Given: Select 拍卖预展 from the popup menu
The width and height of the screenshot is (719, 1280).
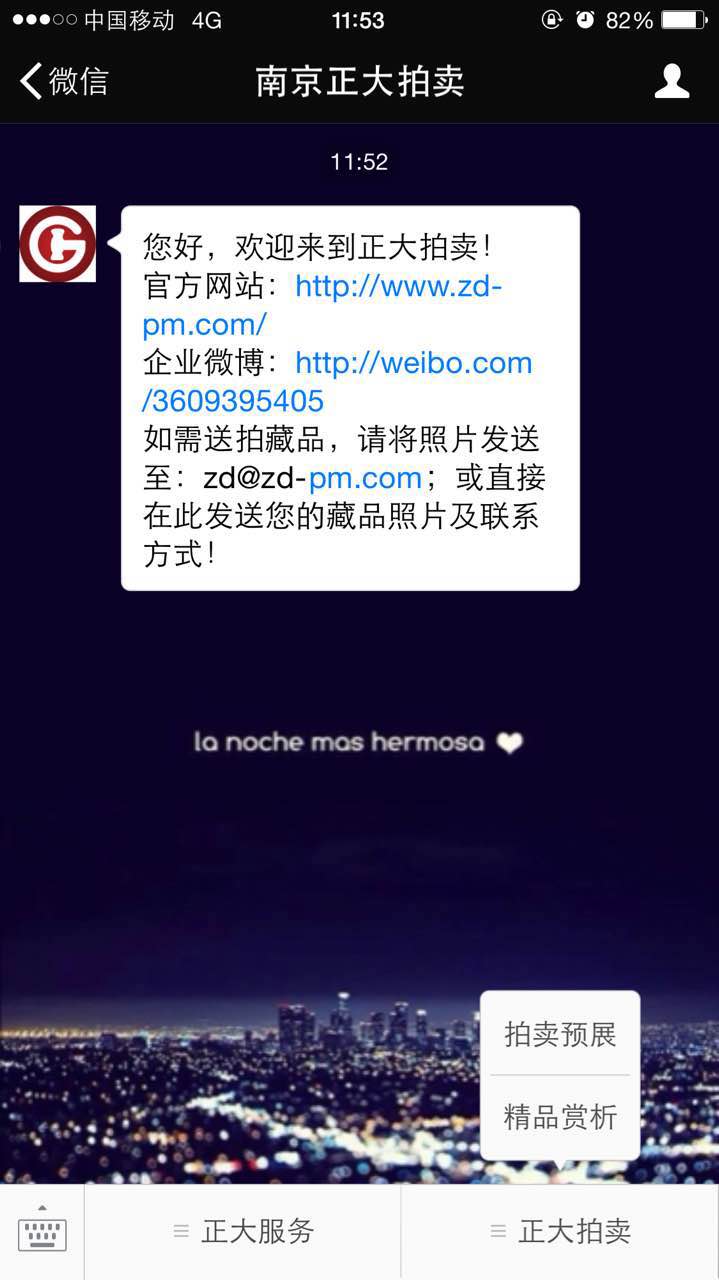Looking at the screenshot, I should coord(560,1034).
